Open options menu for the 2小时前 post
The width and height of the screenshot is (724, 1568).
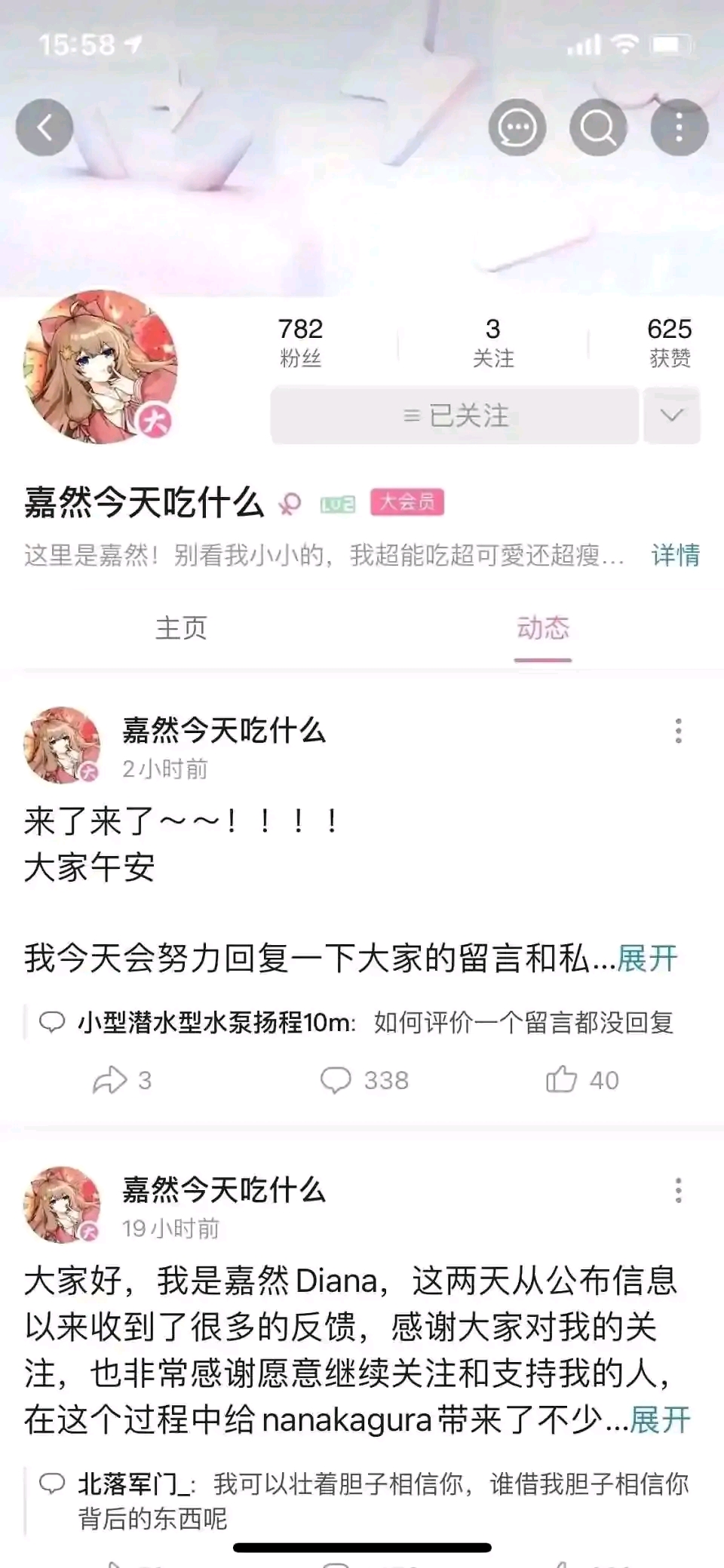coord(679,731)
